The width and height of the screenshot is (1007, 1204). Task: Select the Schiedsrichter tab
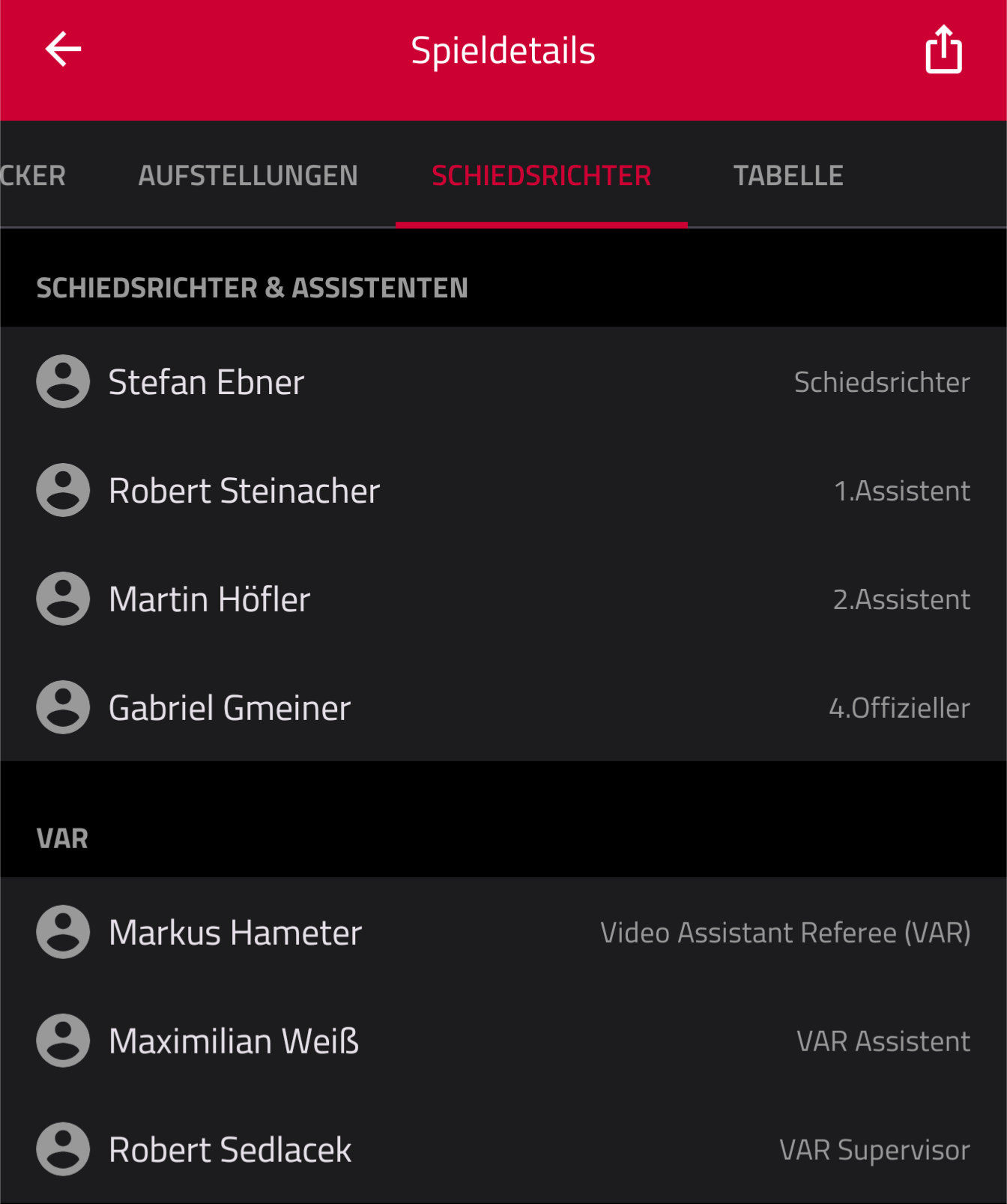pos(541,175)
